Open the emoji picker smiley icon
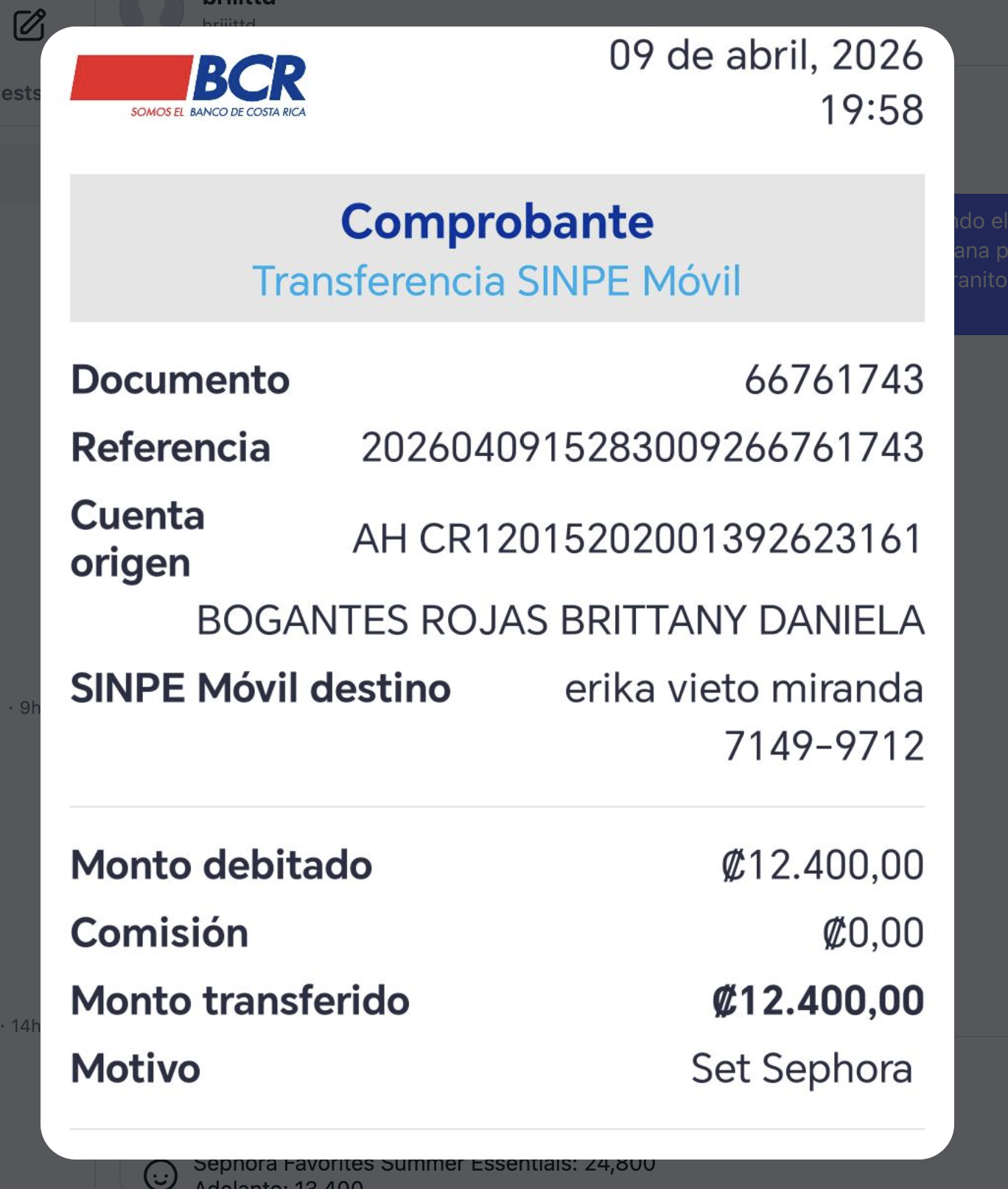The width and height of the screenshot is (1008, 1189). [160, 1174]
